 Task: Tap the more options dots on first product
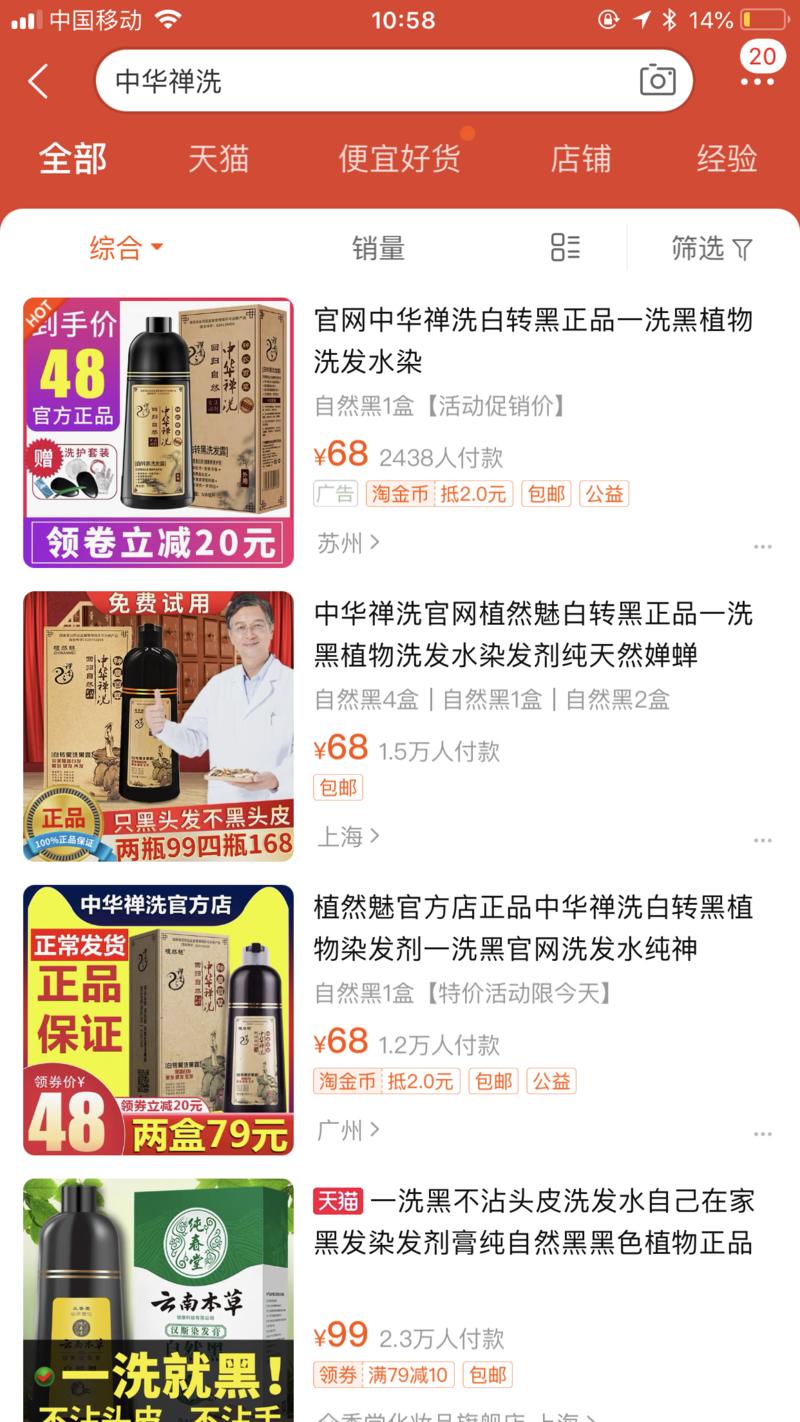[x=763, y=546]
